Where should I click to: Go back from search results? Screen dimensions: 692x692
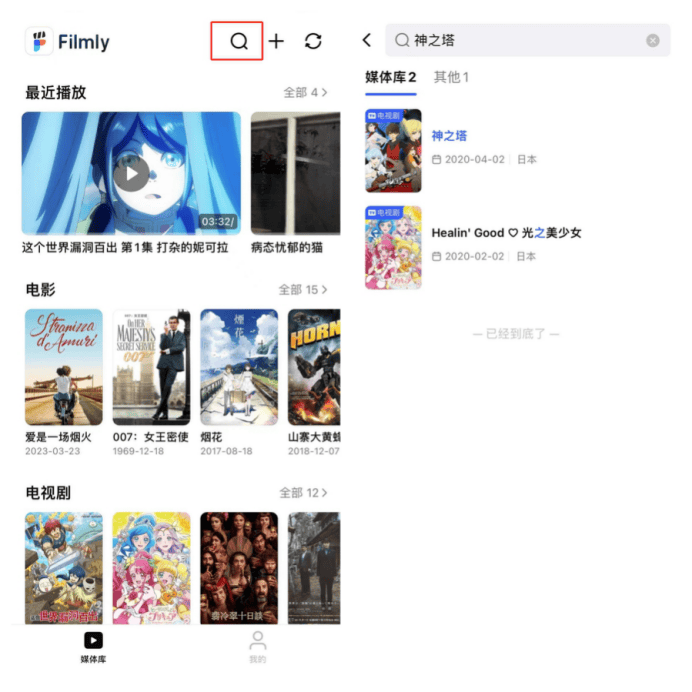click(367, 40)
